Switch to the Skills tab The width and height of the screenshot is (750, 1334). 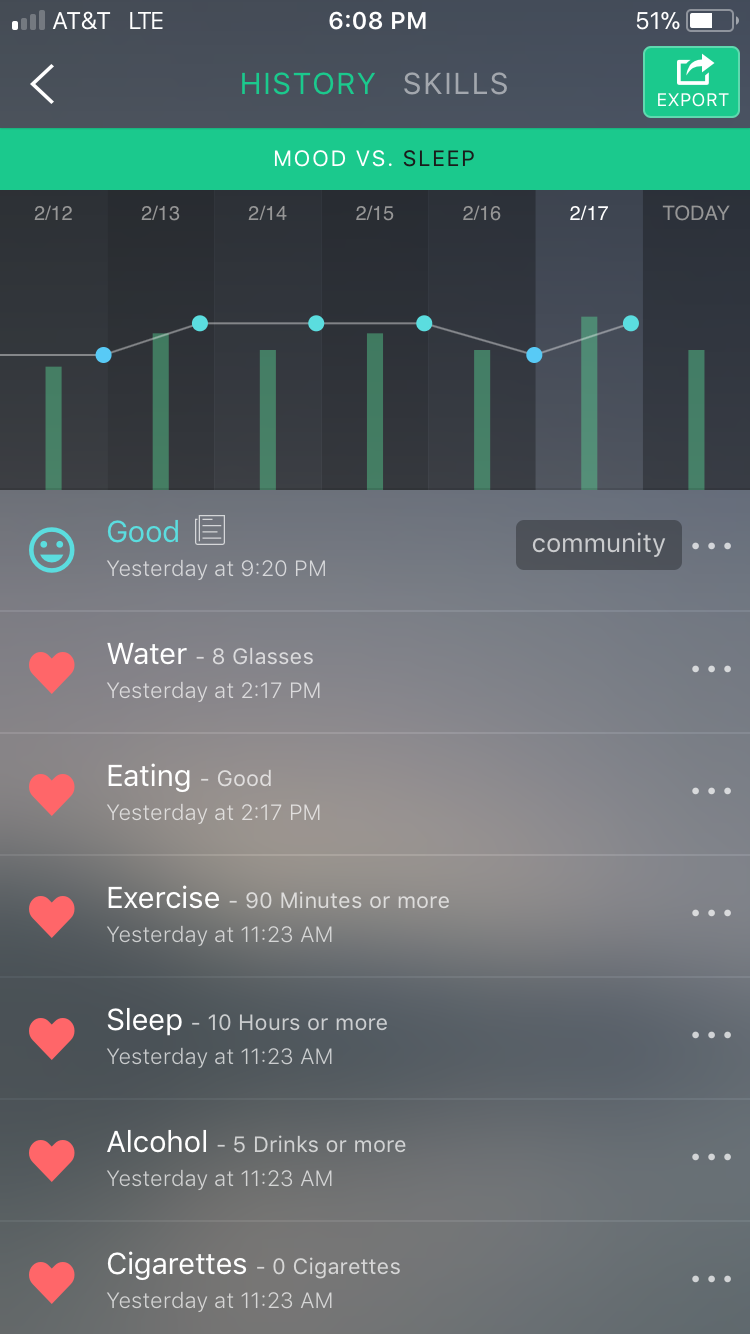456,84
